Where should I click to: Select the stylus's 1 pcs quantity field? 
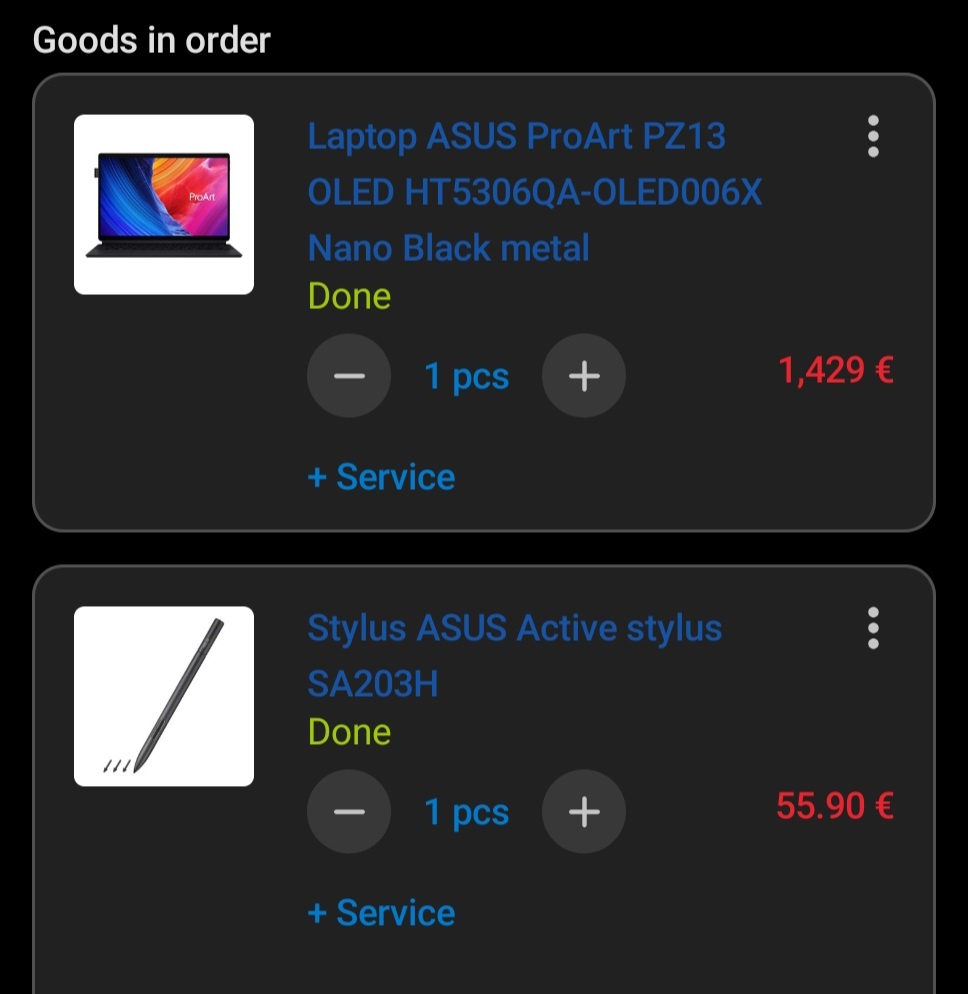coord(466,811)
